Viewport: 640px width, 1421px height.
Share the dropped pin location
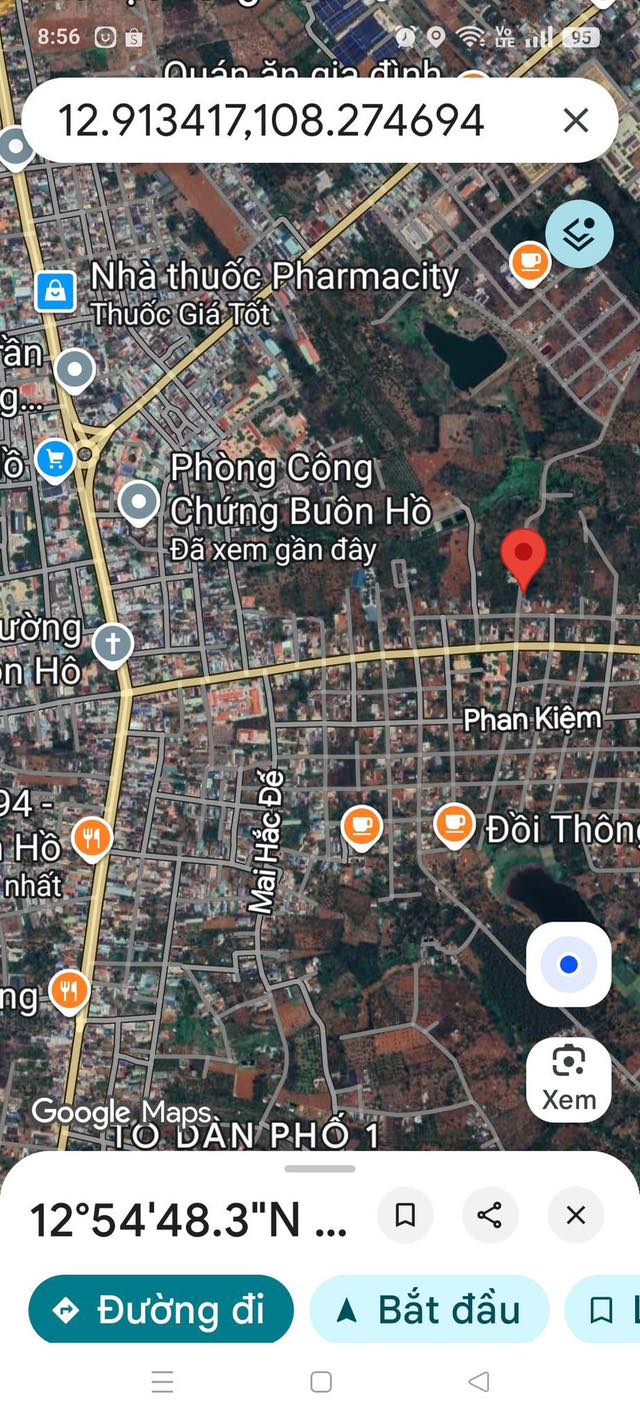(490, 1215)
